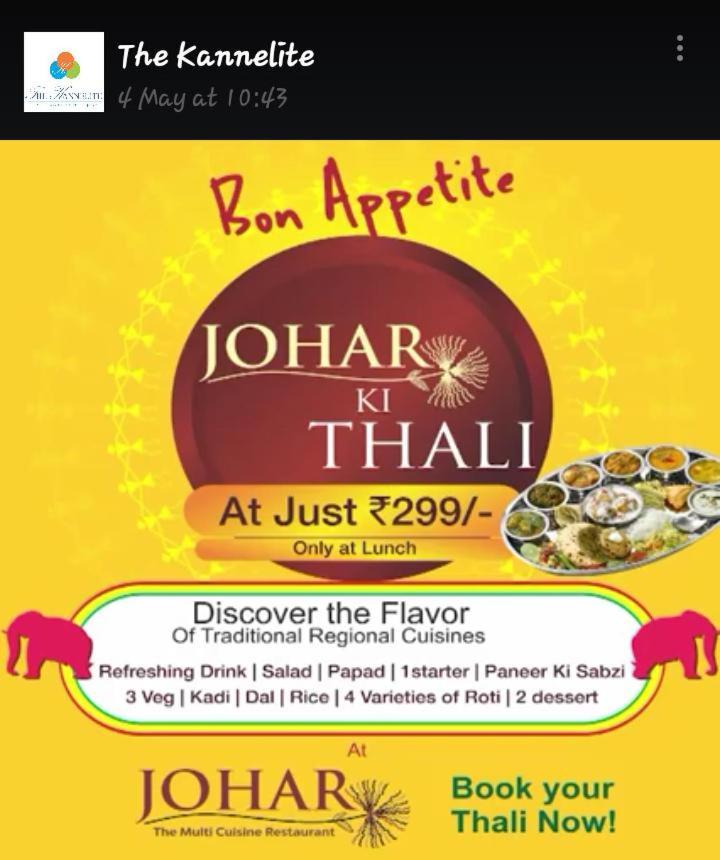720x860 pixels.
Task: Open the post's overflow menu
Action: (680, 48)
